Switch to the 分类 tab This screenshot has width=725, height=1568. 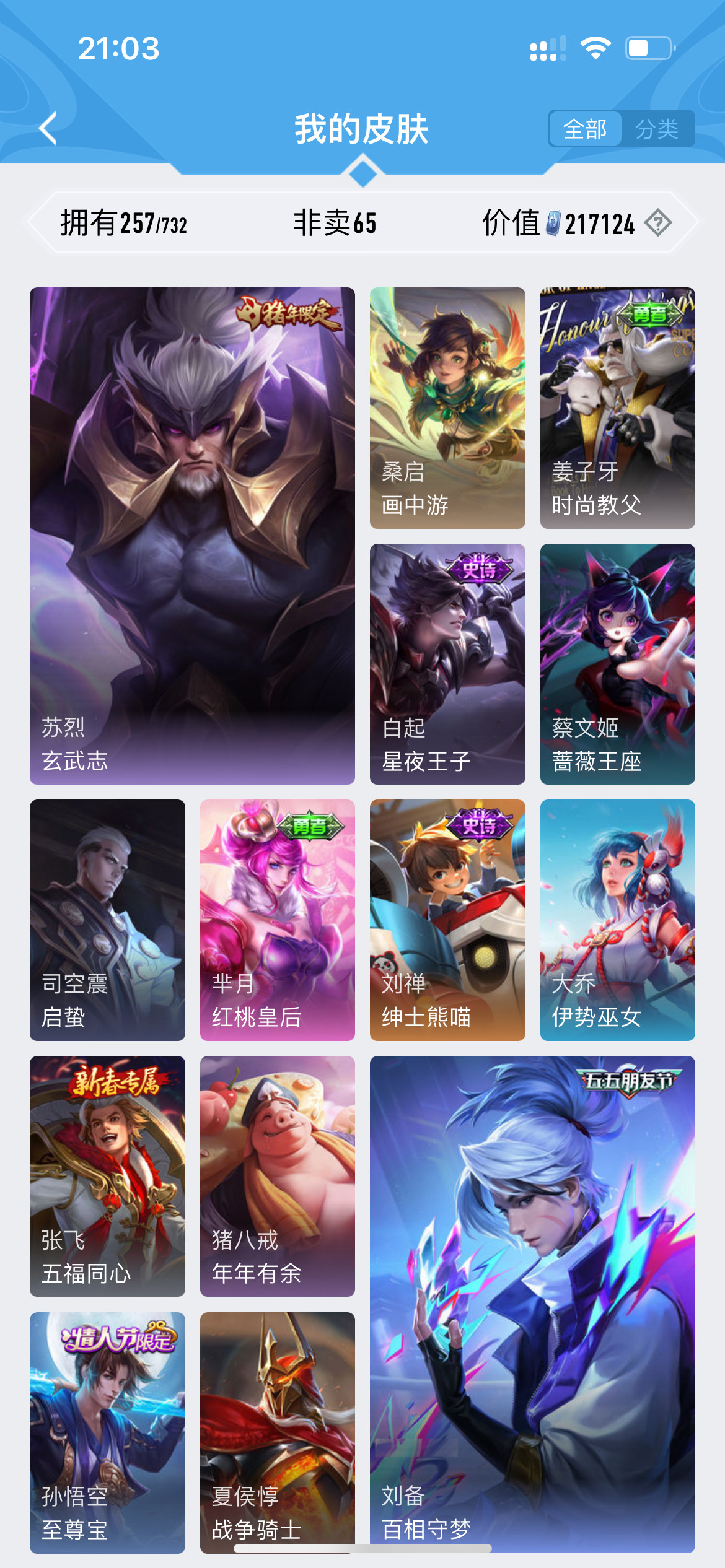tap(657, 129)
